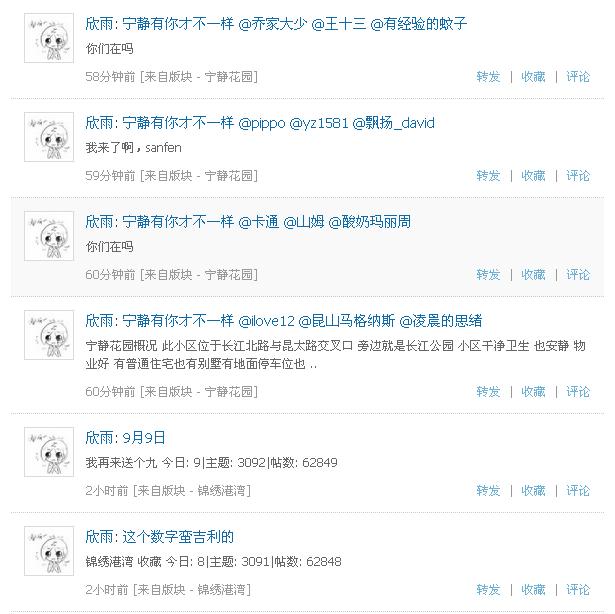615x614 pixels.
Task: Open mention link @乔家大少
Action: (276, 24)
